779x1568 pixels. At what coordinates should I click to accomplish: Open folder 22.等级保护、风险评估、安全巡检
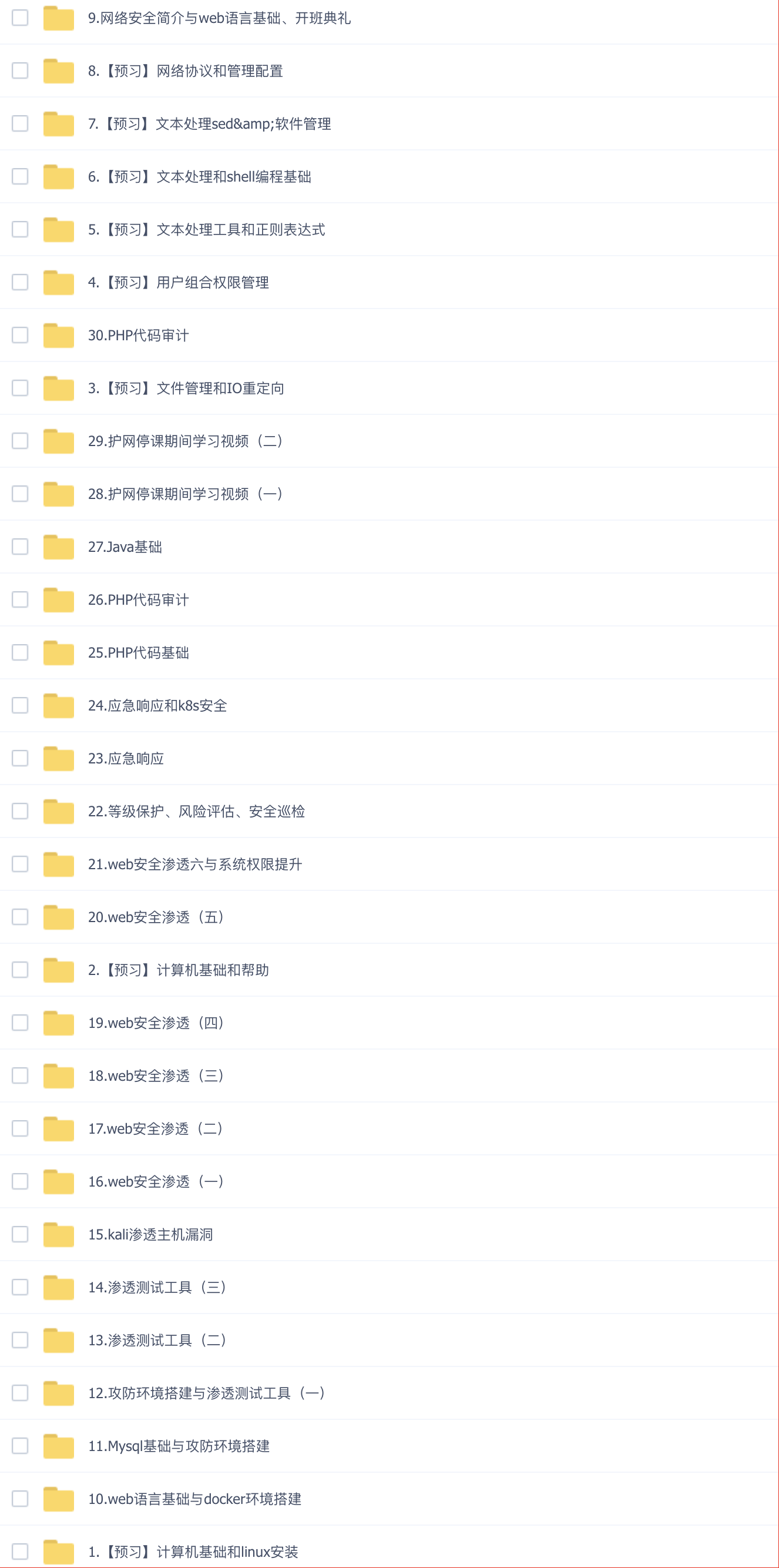click(x=196, y=812)
